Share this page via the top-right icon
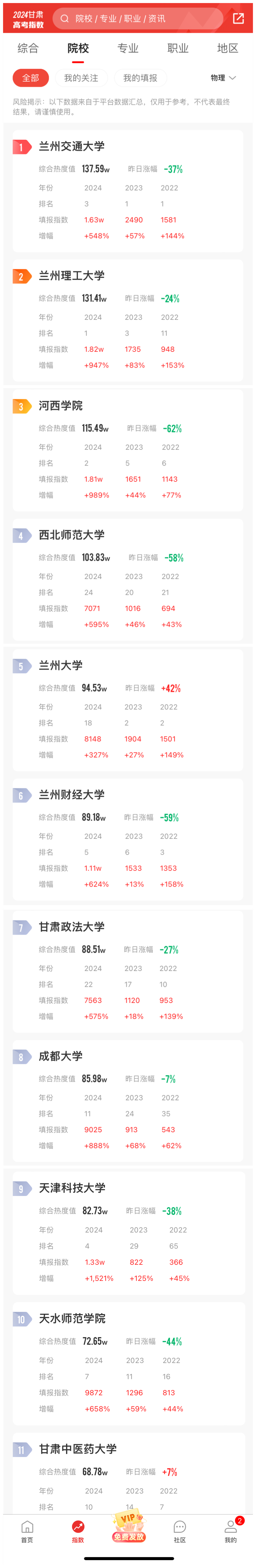 coord(238,18)
